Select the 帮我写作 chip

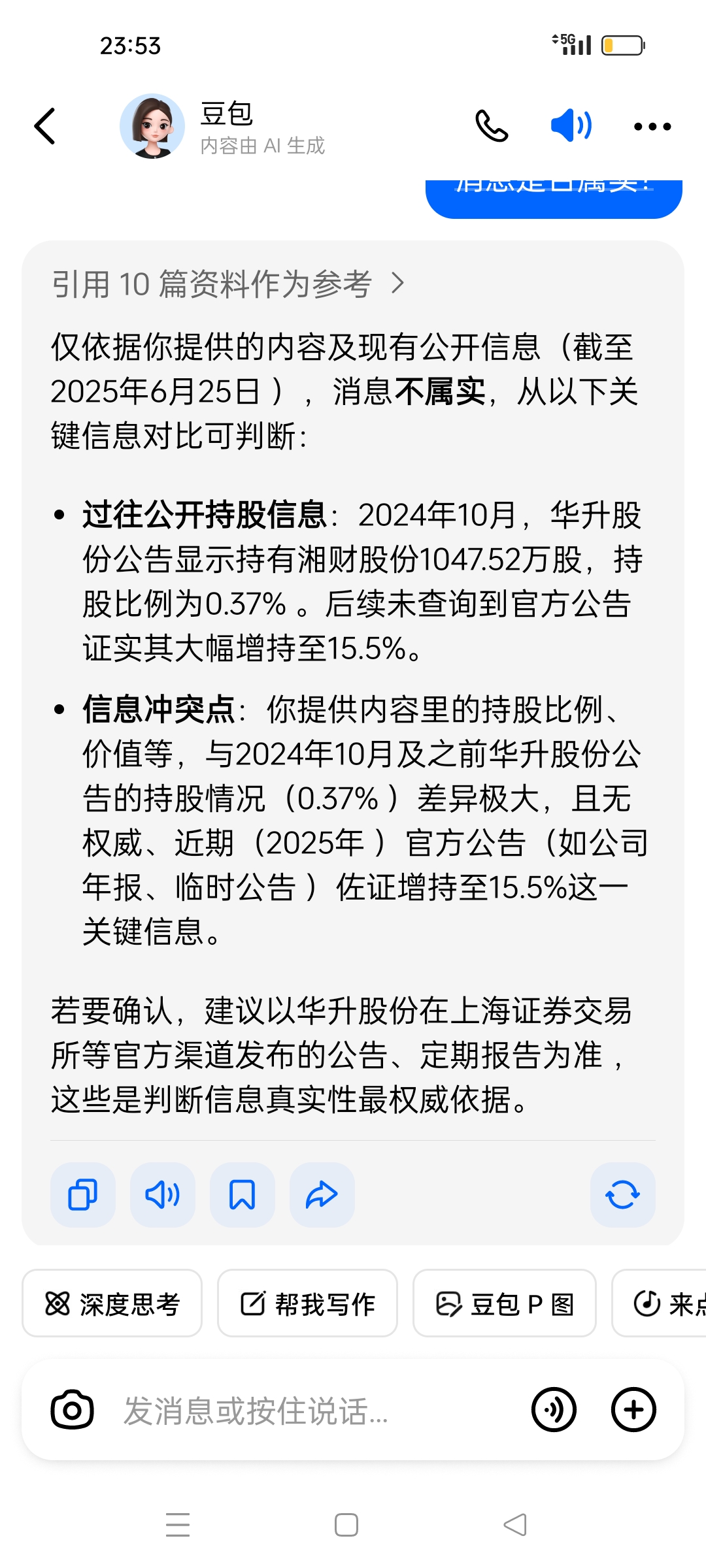click(x=307, y=1304)
